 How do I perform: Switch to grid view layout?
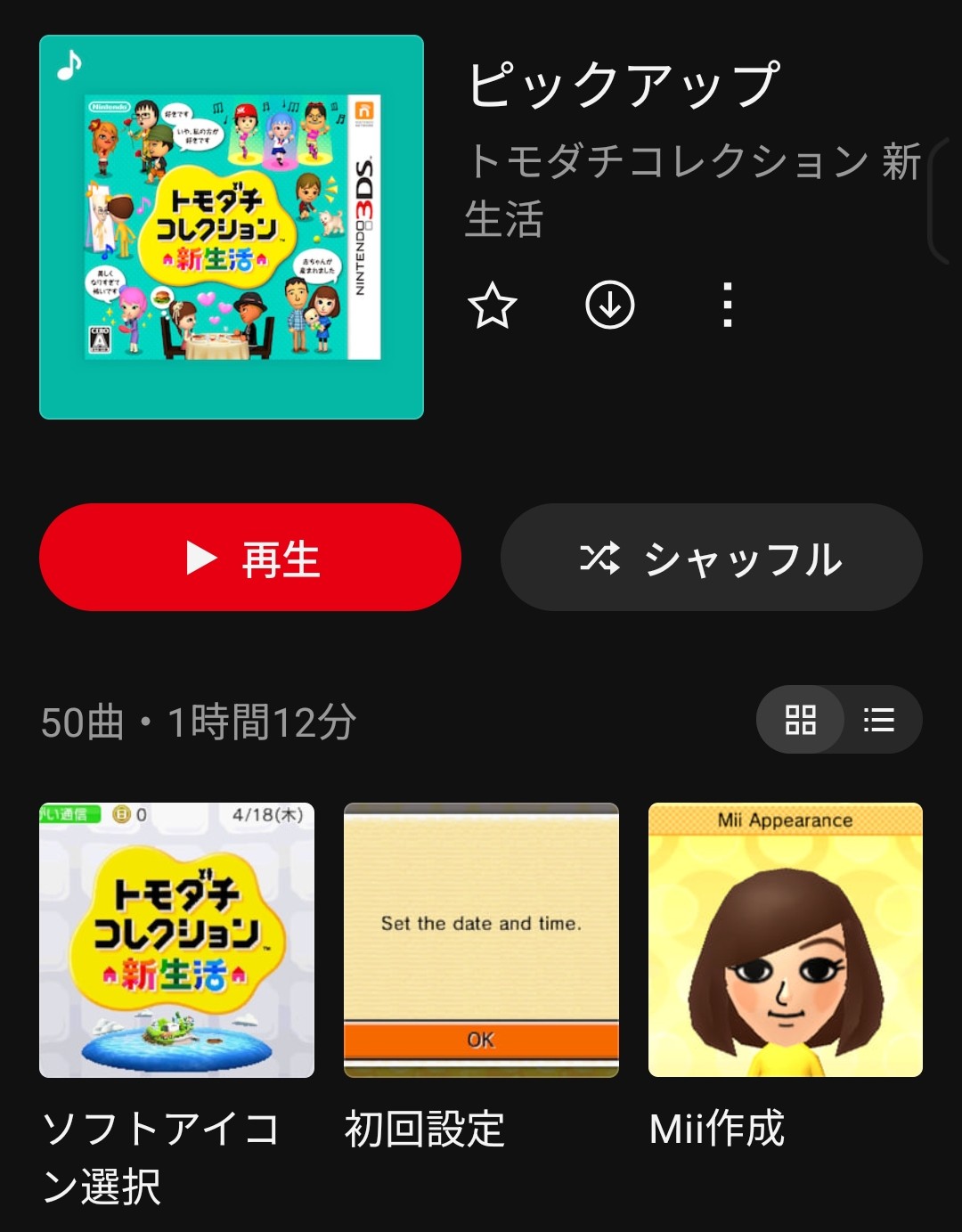tap(800, 720)
